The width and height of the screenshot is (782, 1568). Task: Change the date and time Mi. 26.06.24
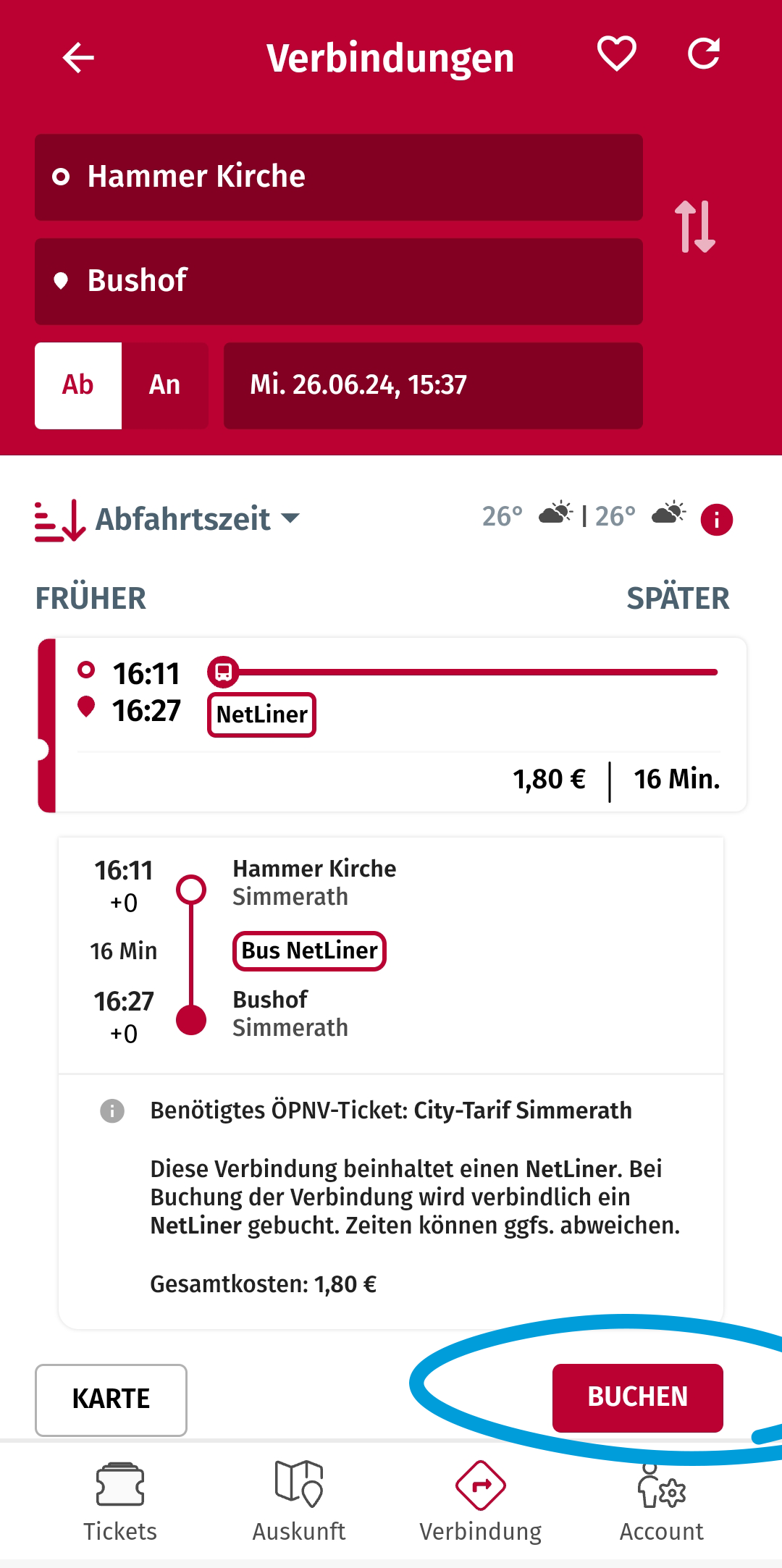(432, 385)
